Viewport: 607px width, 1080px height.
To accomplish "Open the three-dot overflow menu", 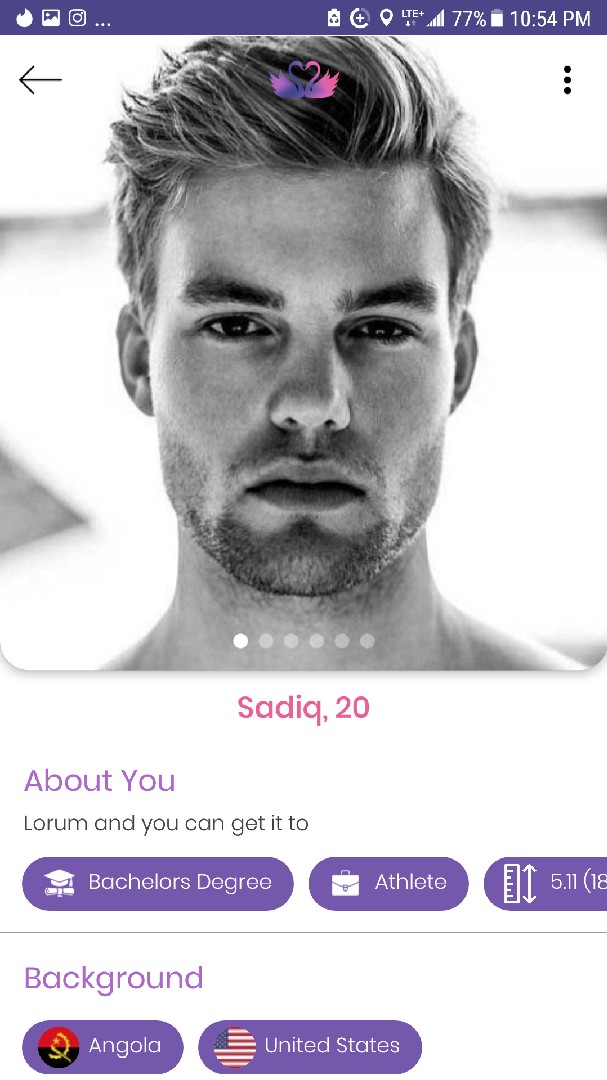I will click(x=567, y=80).
